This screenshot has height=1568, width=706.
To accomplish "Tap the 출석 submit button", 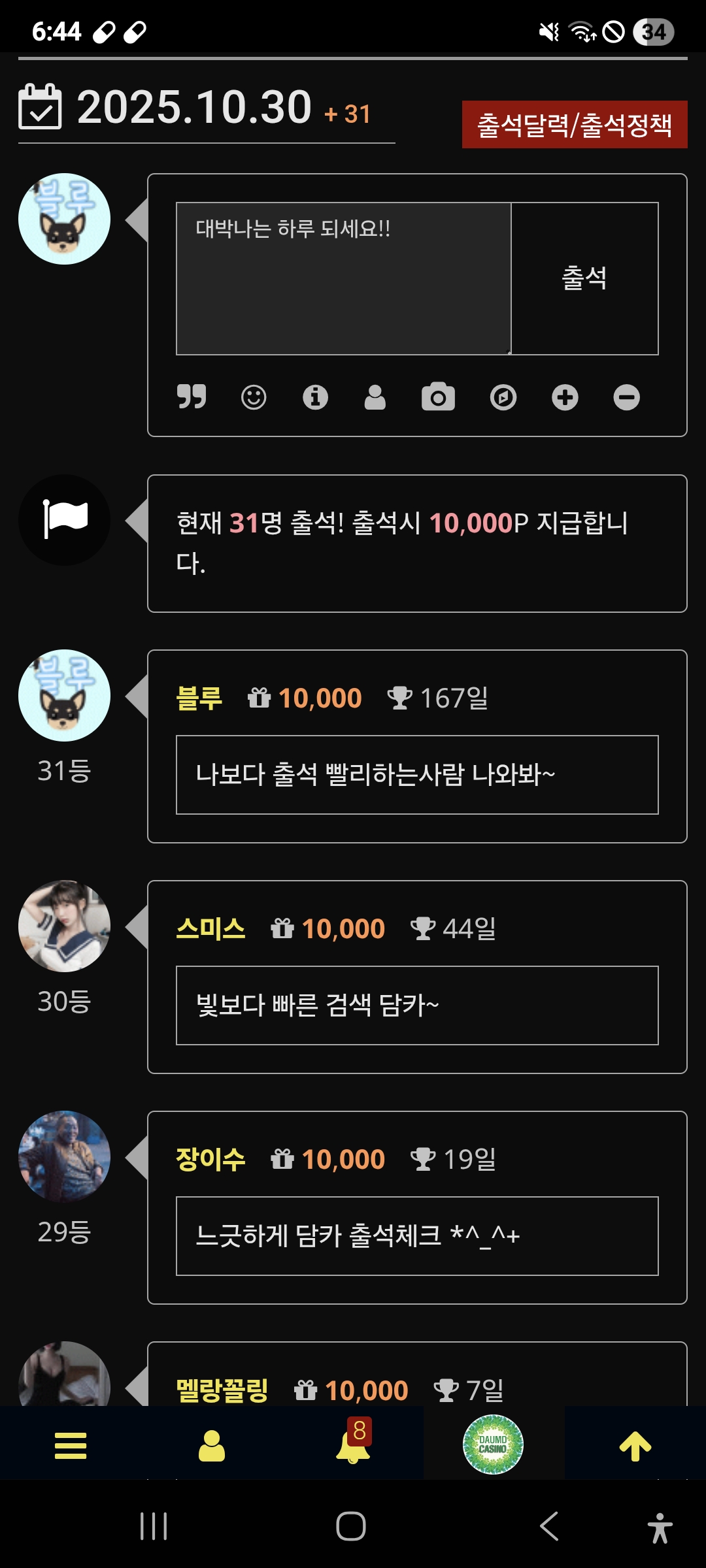I will (584, 278).
